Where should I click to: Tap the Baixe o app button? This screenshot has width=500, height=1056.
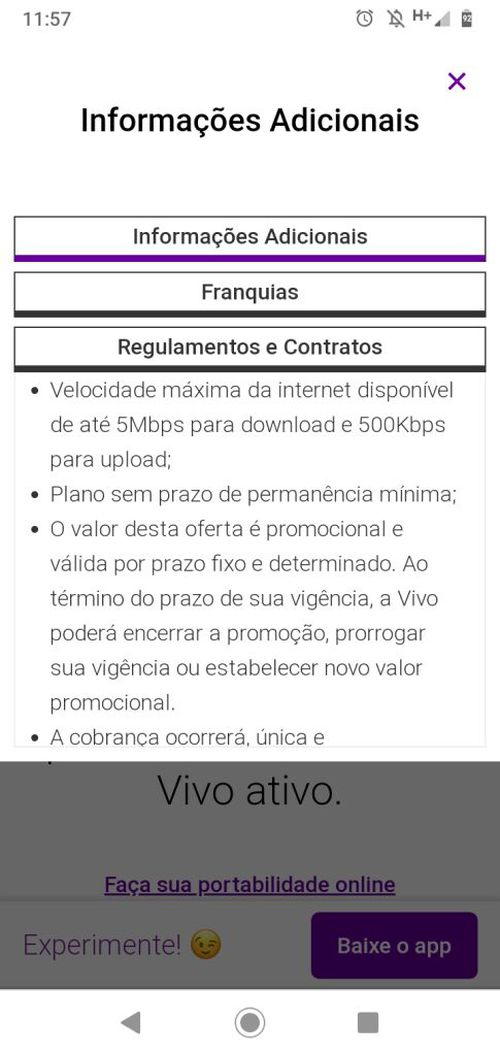(x=394, y=946)
